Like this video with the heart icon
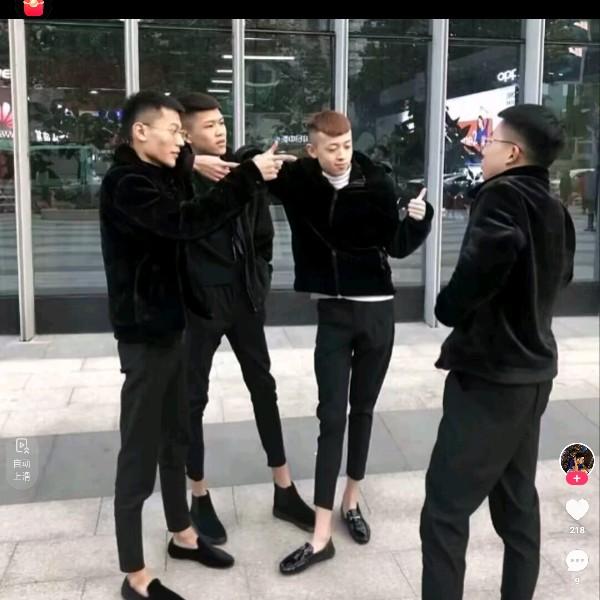 (577, 510)
